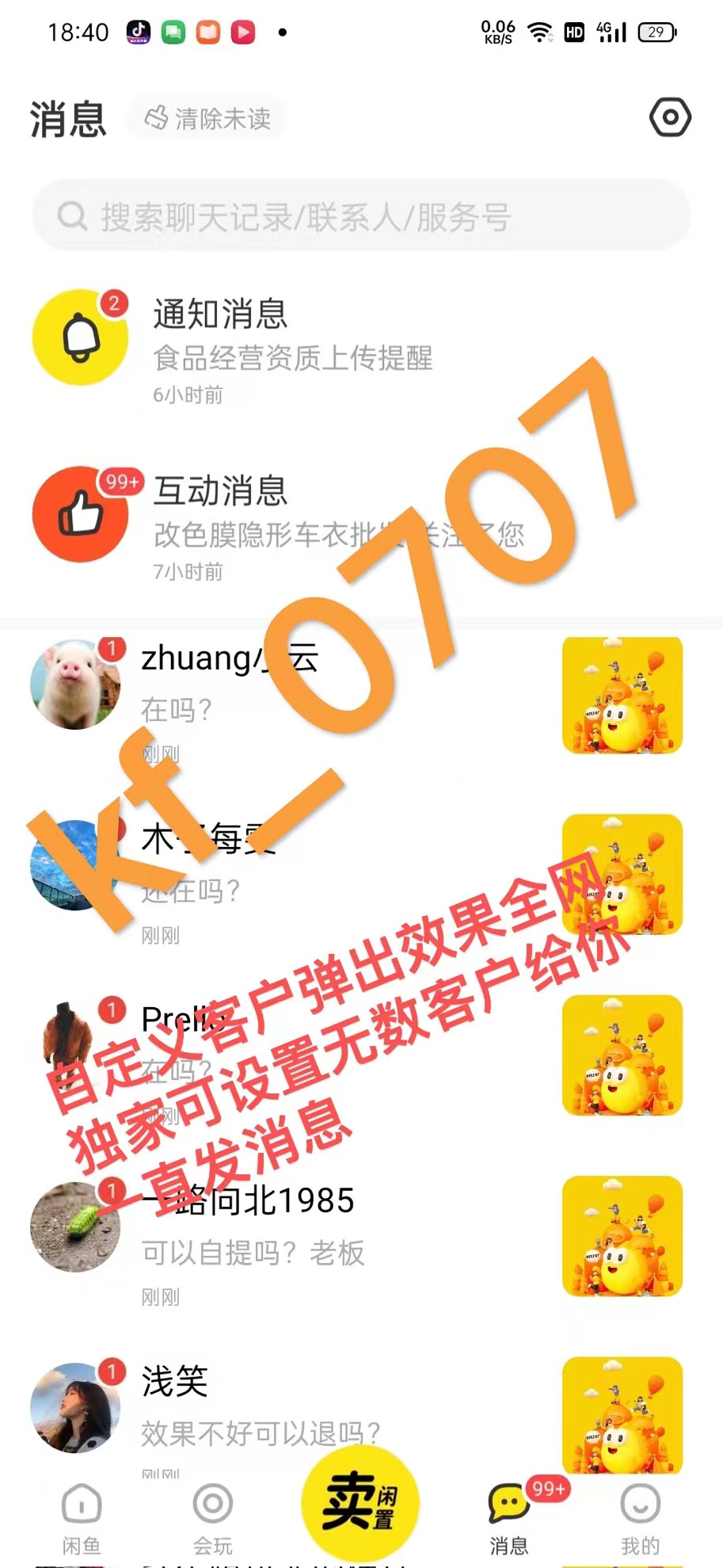
Task: Open the chat with 浅笑
Action: (317, 1410)
